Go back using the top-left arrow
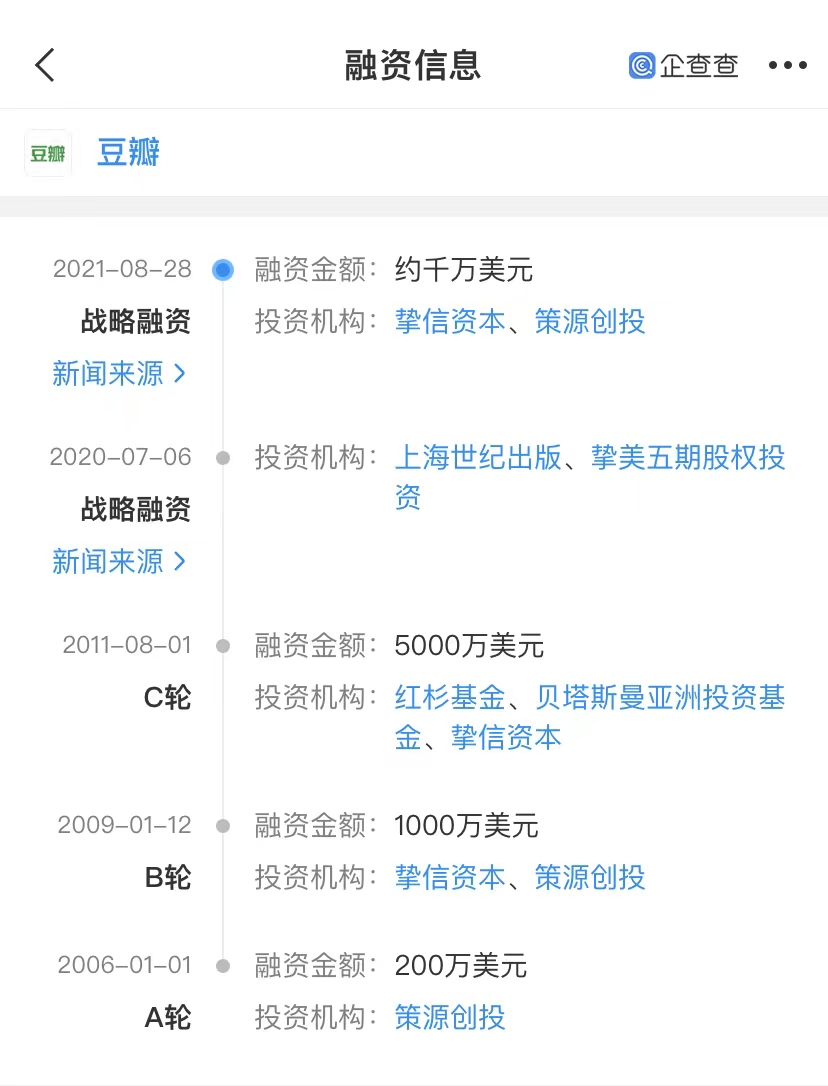Image resolution: width=828 pixels, height=1086 pixels. coord(44,66)
